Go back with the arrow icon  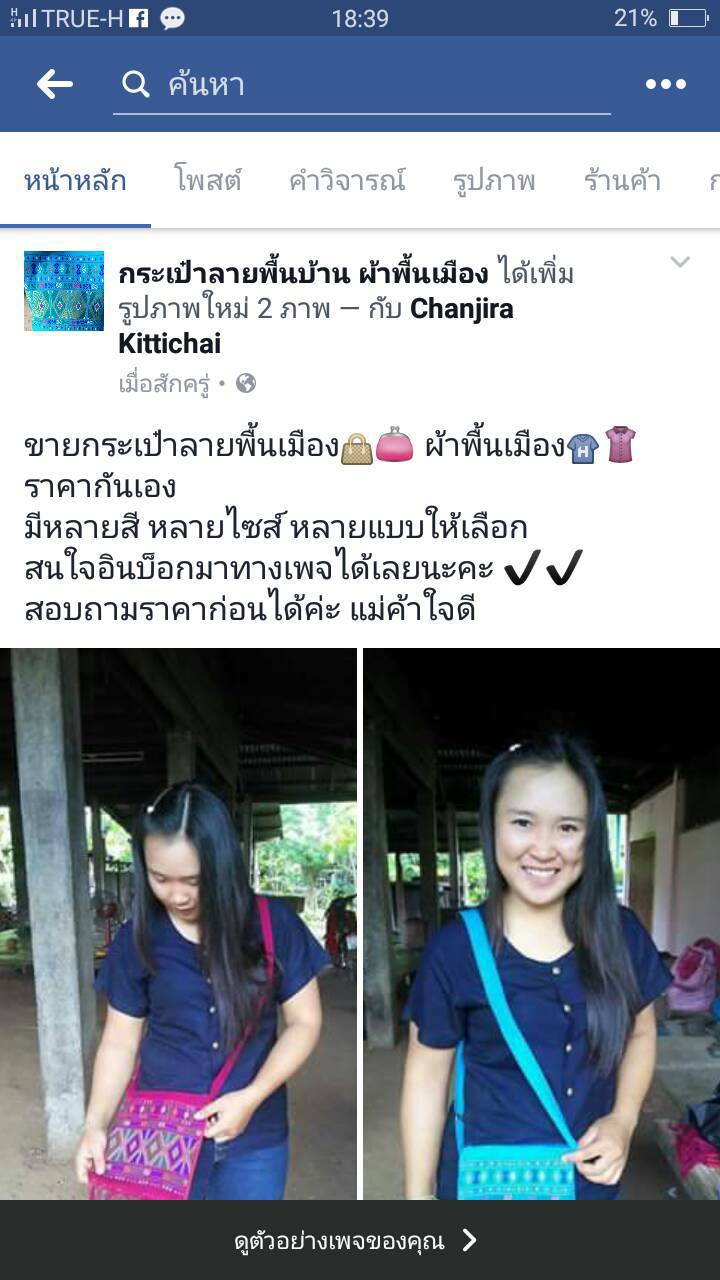point(55,85)
